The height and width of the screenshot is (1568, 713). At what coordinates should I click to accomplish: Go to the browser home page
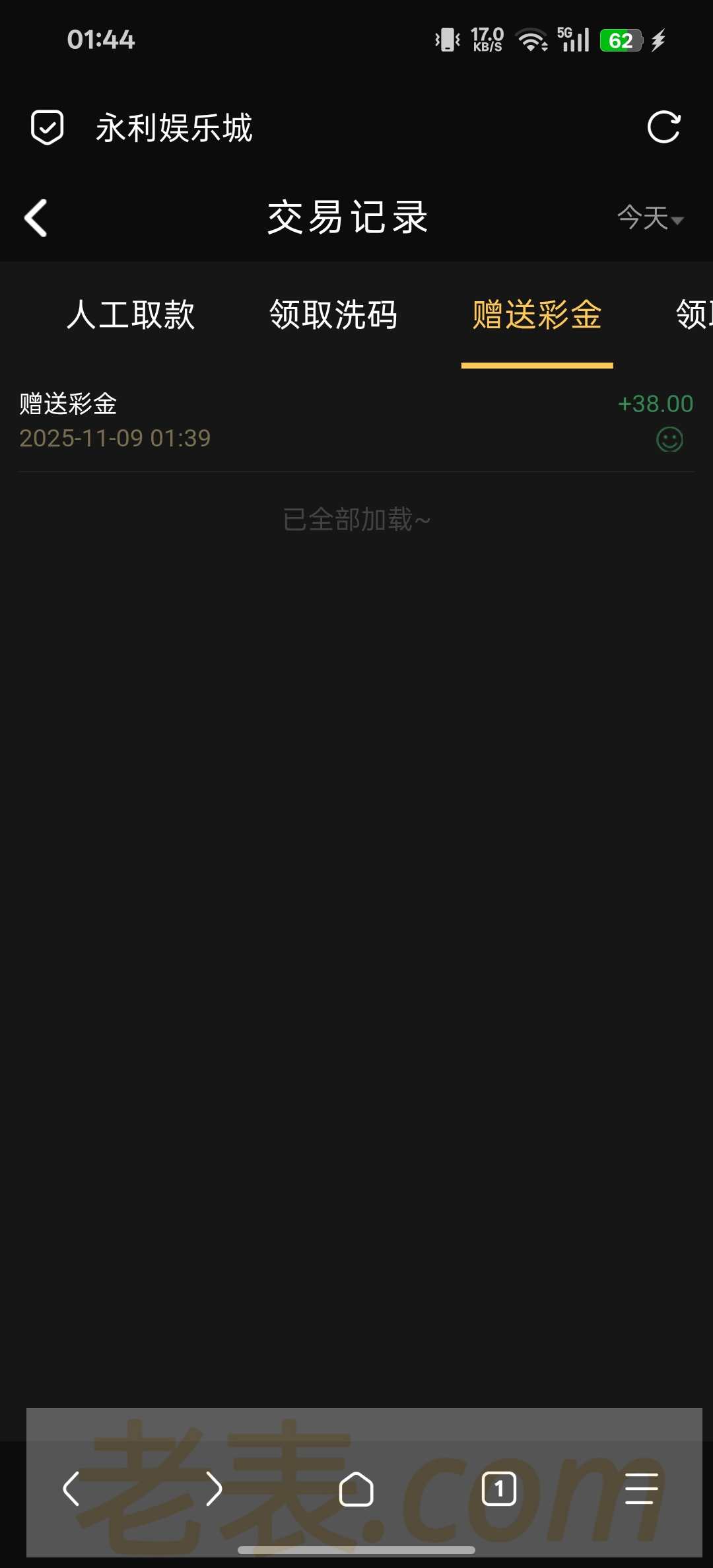click(x=356, y=1489)
